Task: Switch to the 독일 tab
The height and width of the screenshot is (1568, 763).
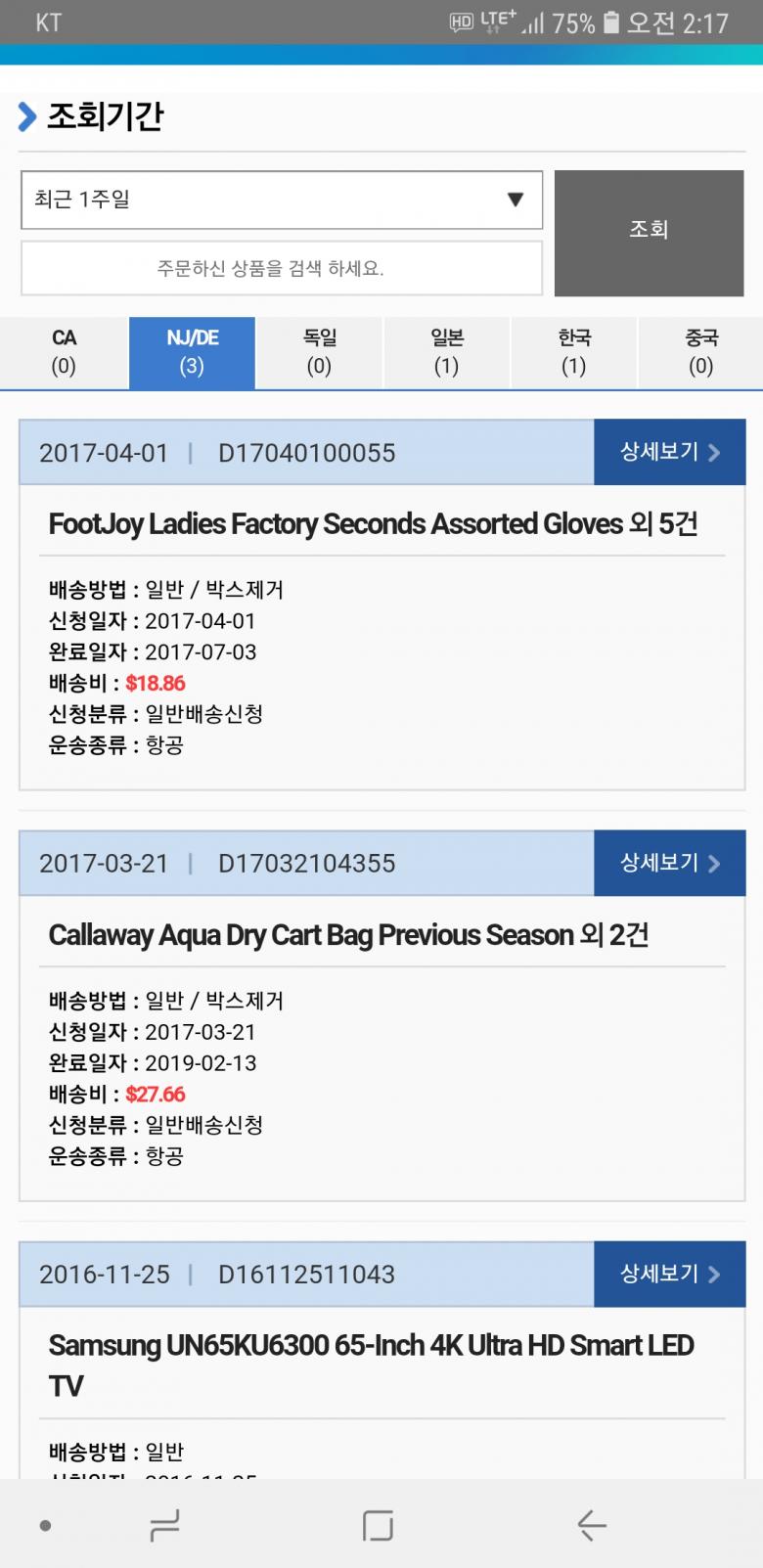Action: 319,352
